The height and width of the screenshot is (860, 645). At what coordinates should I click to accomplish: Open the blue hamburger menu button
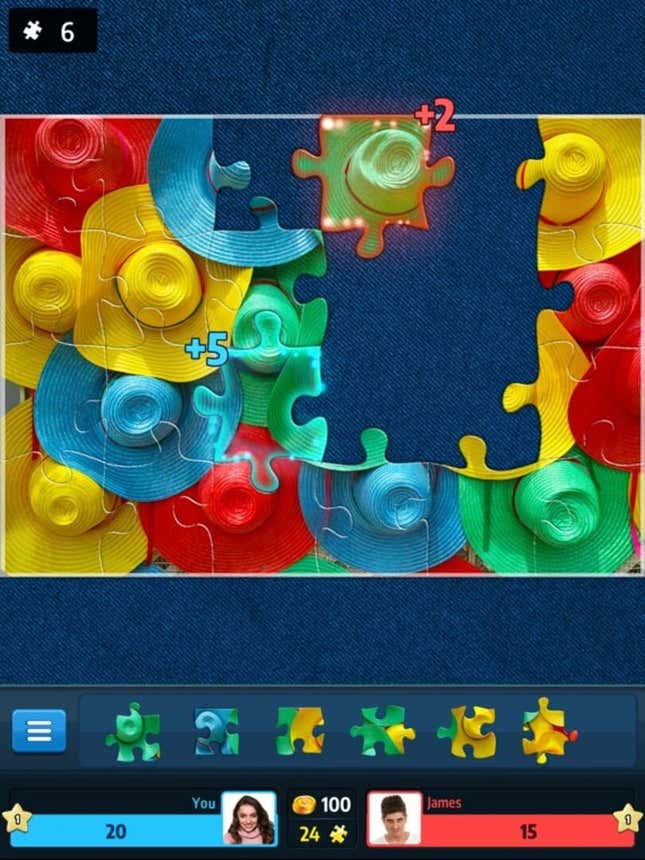tap(39, 731)
